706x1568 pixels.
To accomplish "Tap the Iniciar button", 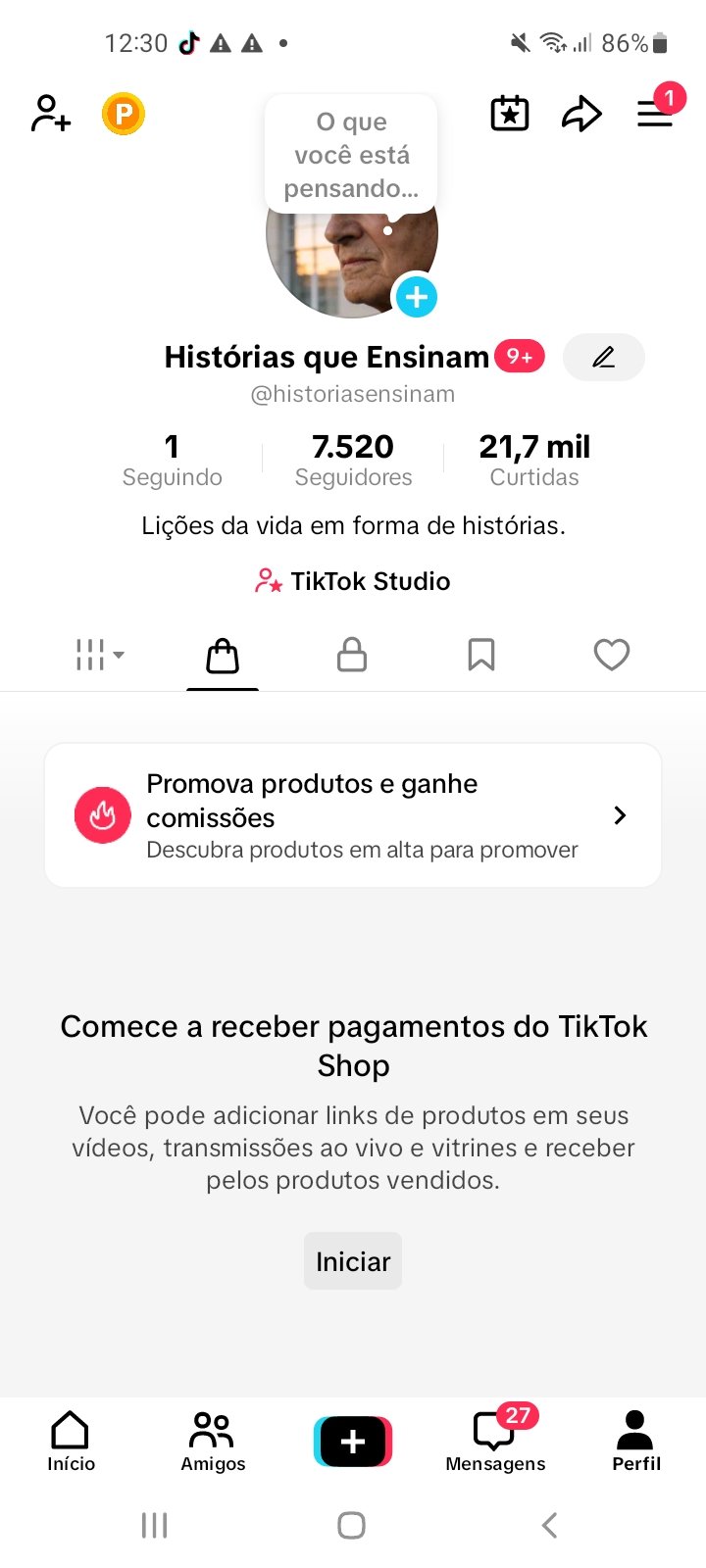I will [x=353, y=1261].
